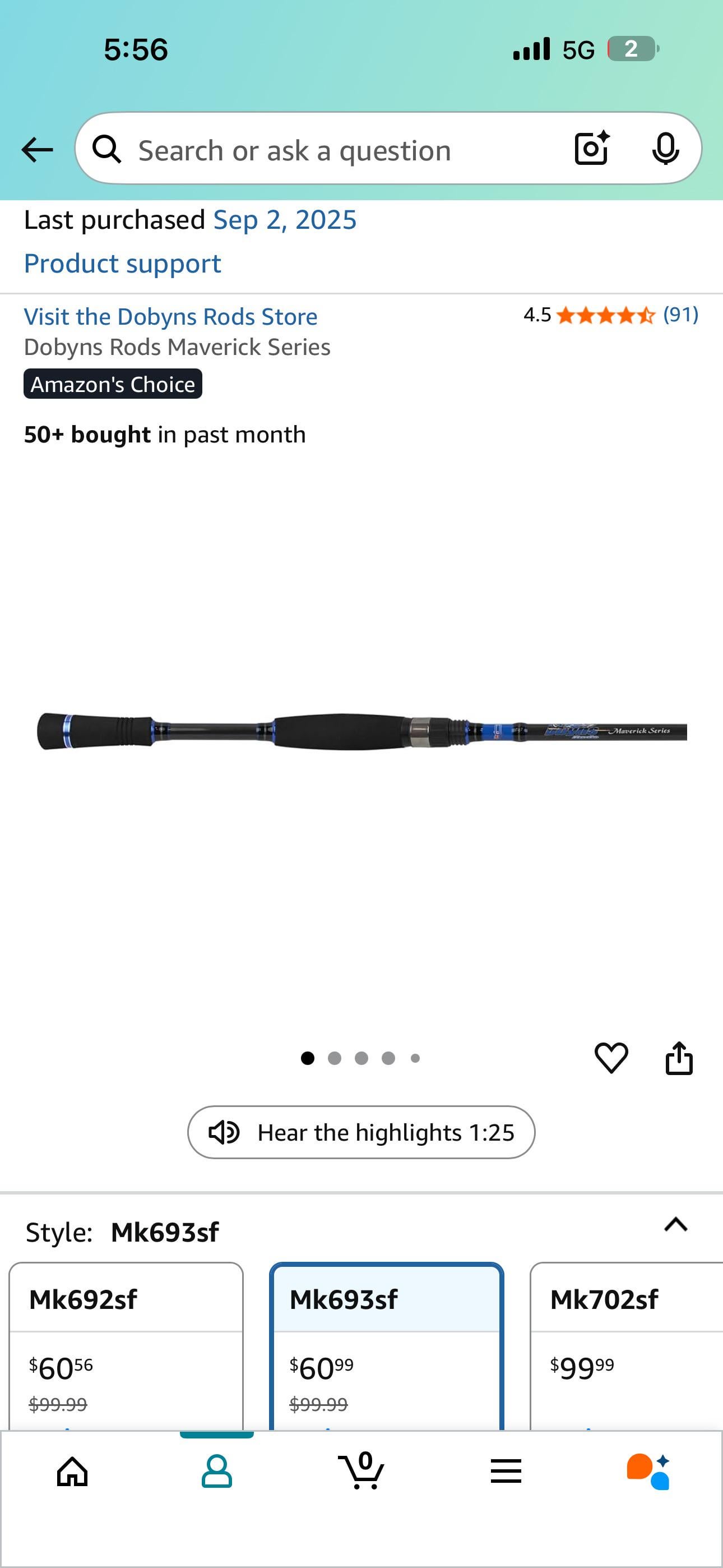723x1568 pixels.
Task: Open the camera lens search
Action: pos(591,148)
